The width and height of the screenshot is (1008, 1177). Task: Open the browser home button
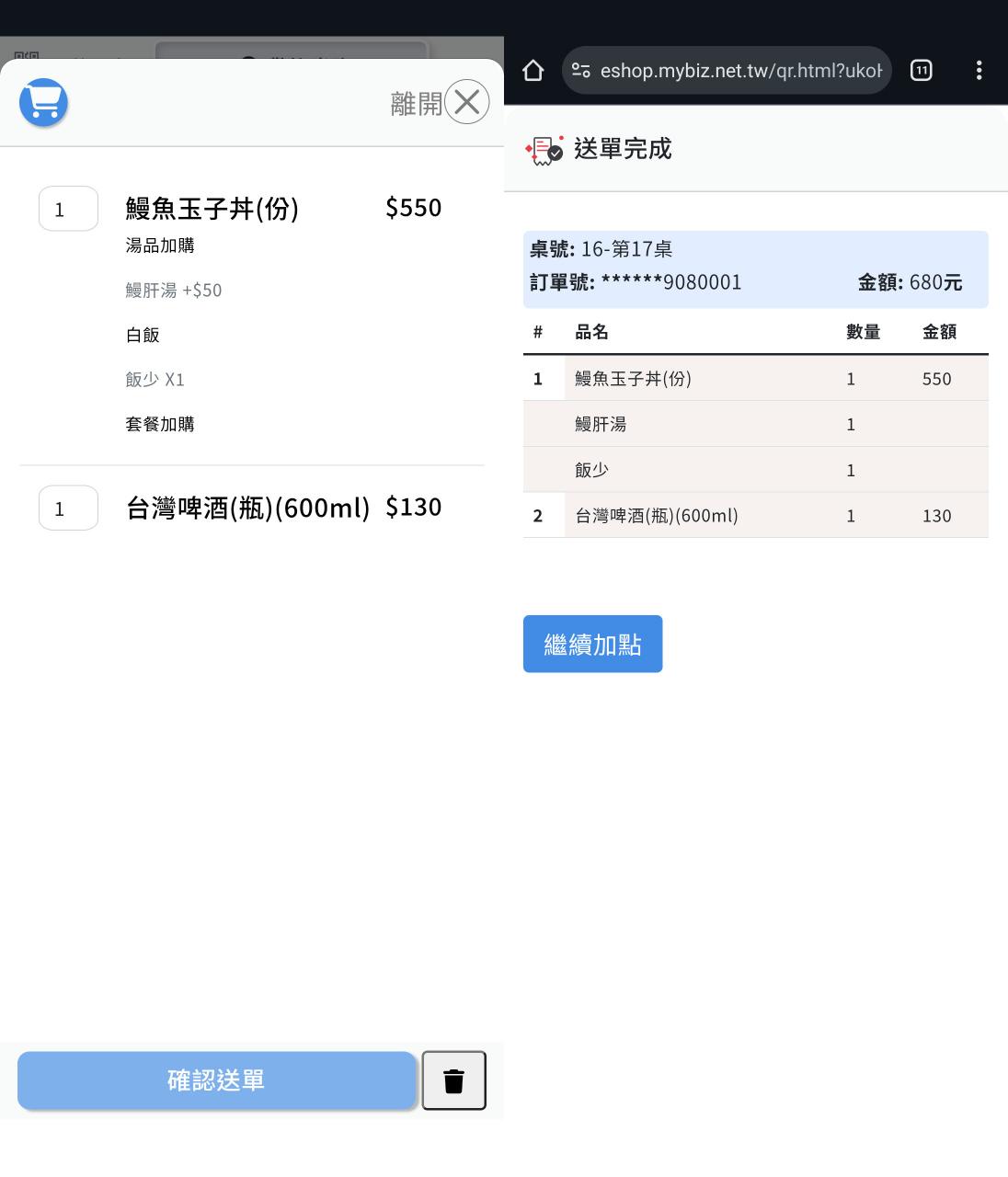(x=533, y=71)
